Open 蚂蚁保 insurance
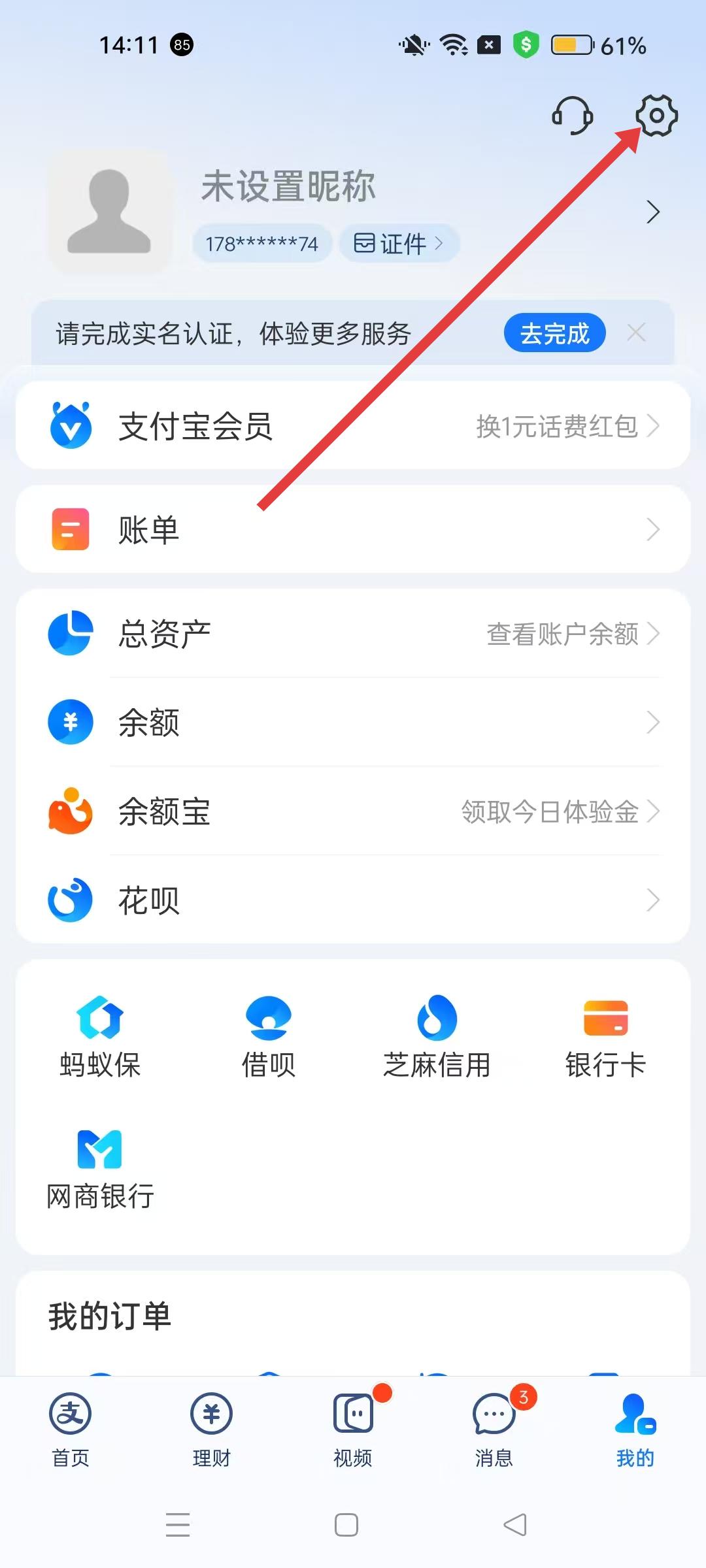The height and width of the screenshot is (1568, 706). 100,1036
